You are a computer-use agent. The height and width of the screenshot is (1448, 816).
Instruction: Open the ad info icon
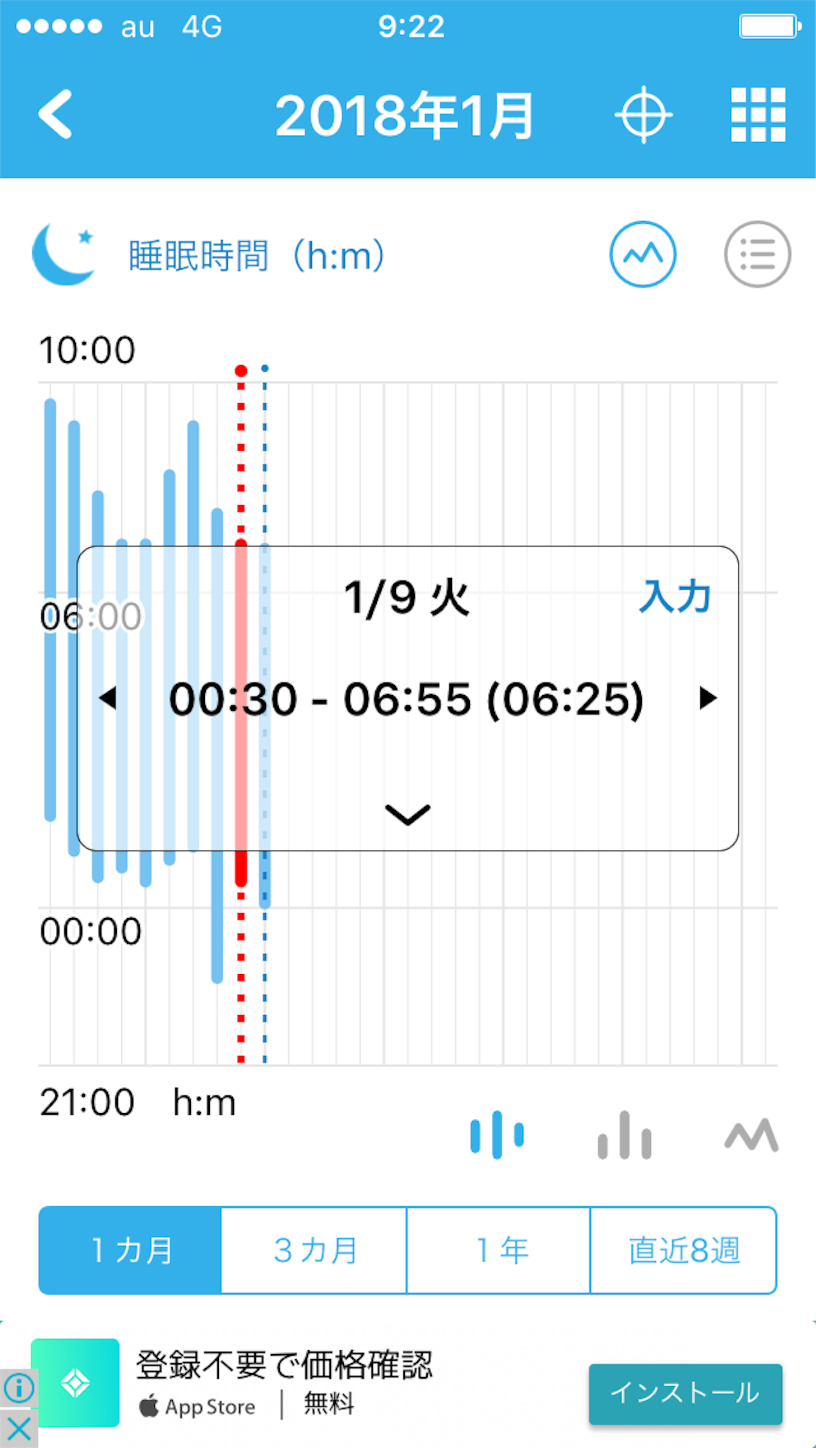19,1388
